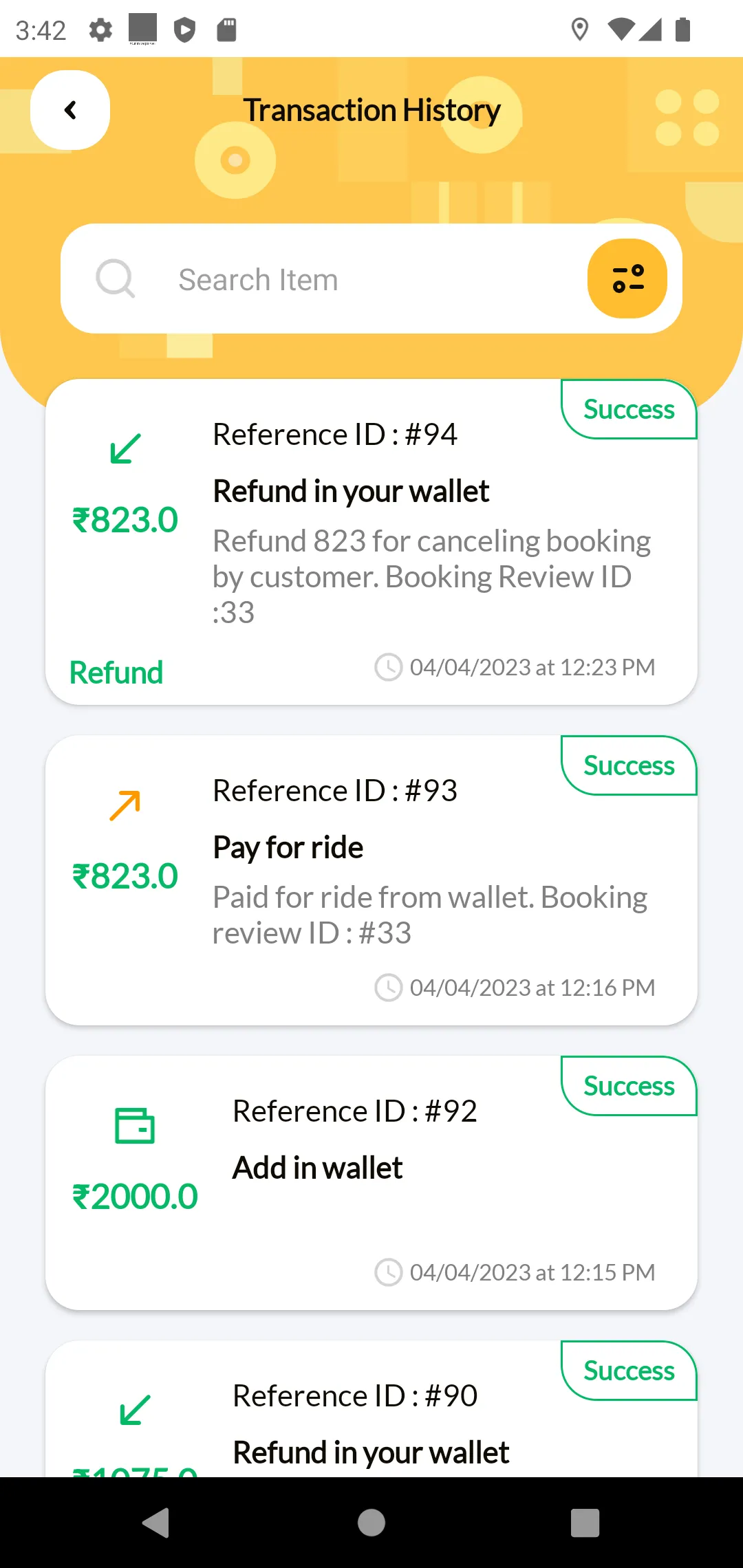Tap the clock icon beside 12:16 PM timestamp
This screenshot has width=743, height=1568.
tap(389, 987)
